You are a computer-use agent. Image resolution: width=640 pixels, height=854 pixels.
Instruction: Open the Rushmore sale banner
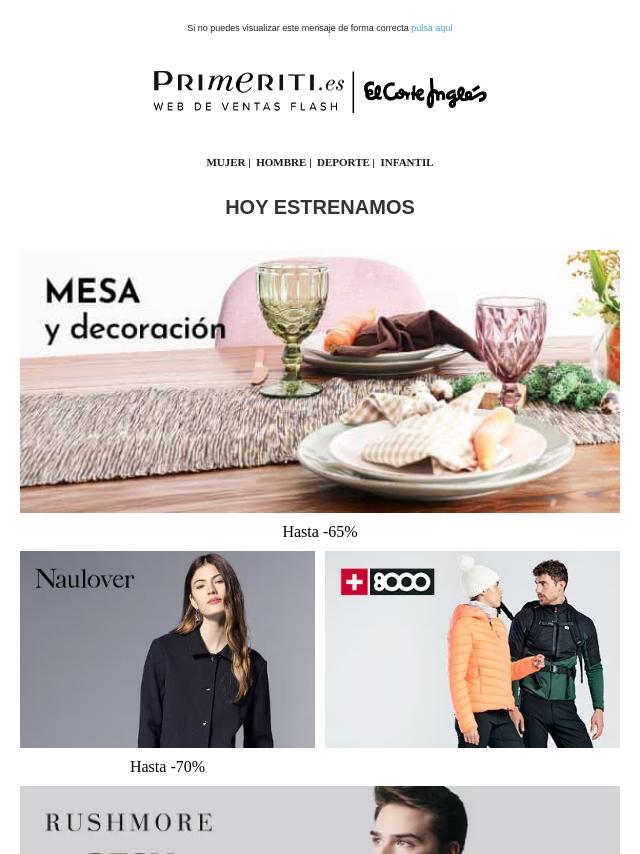coord(320,822)
